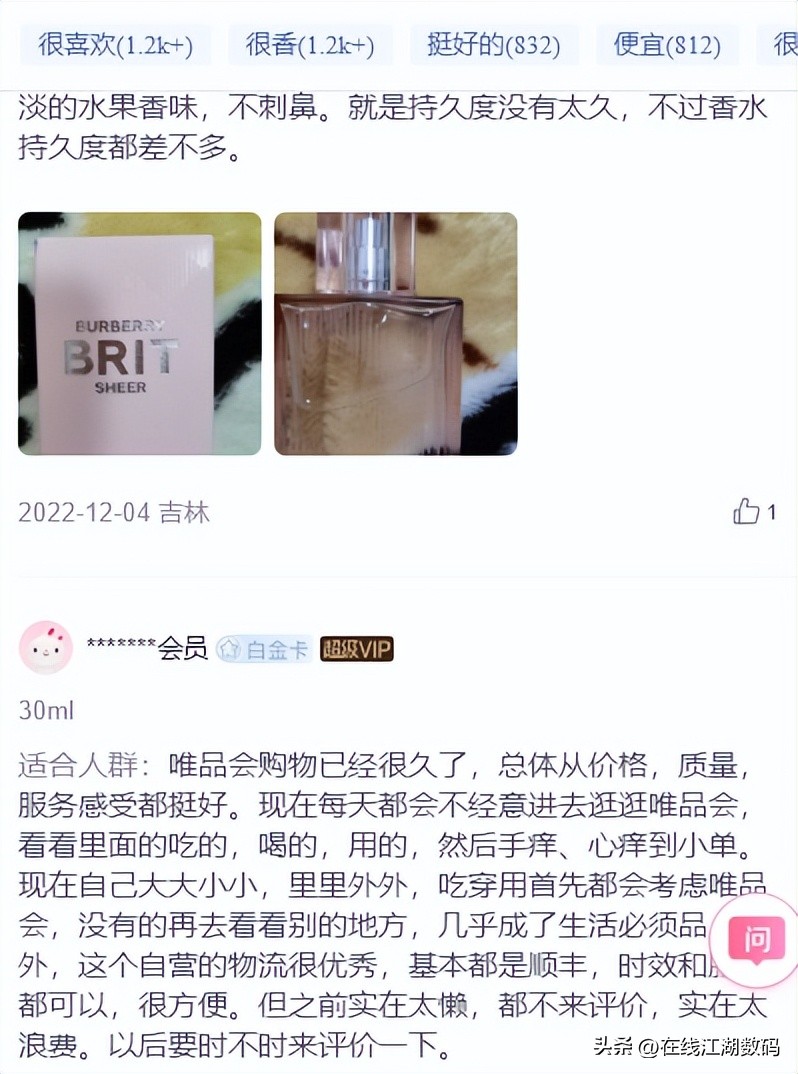Open the BRIT Sheer pink box photo
Screen dimensions: 798x1074
138,334
